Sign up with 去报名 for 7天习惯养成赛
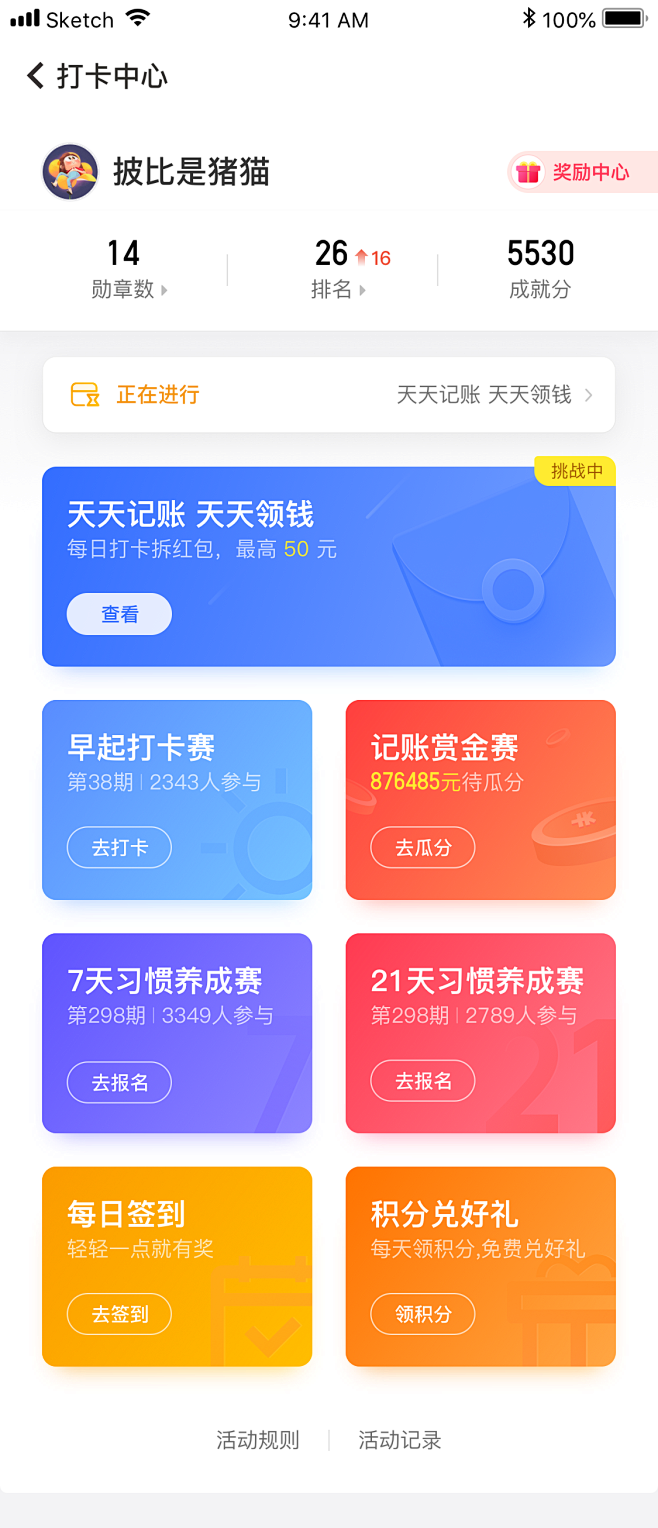 click(x=119, y=1082)
